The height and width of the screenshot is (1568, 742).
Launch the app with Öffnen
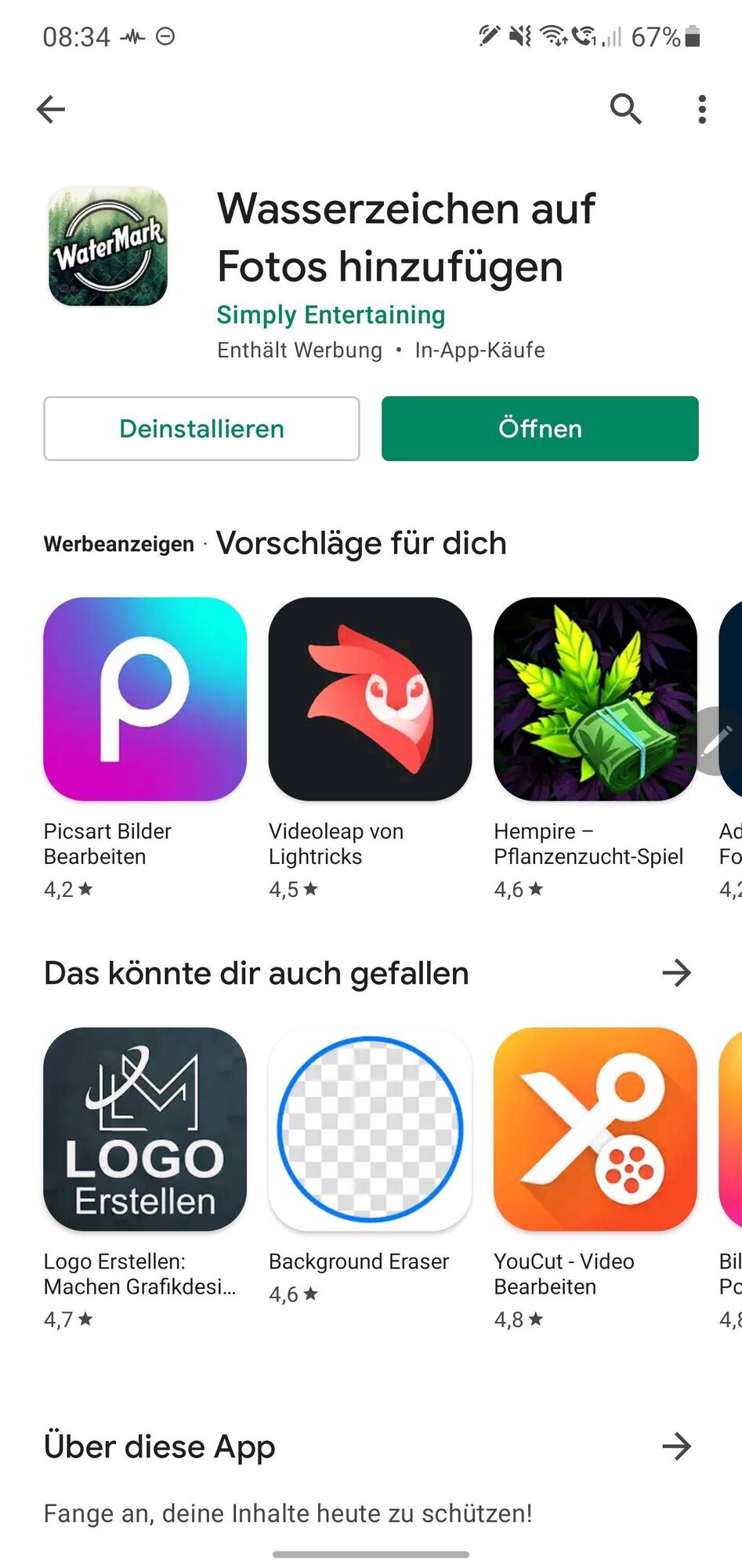coord(540,429)
